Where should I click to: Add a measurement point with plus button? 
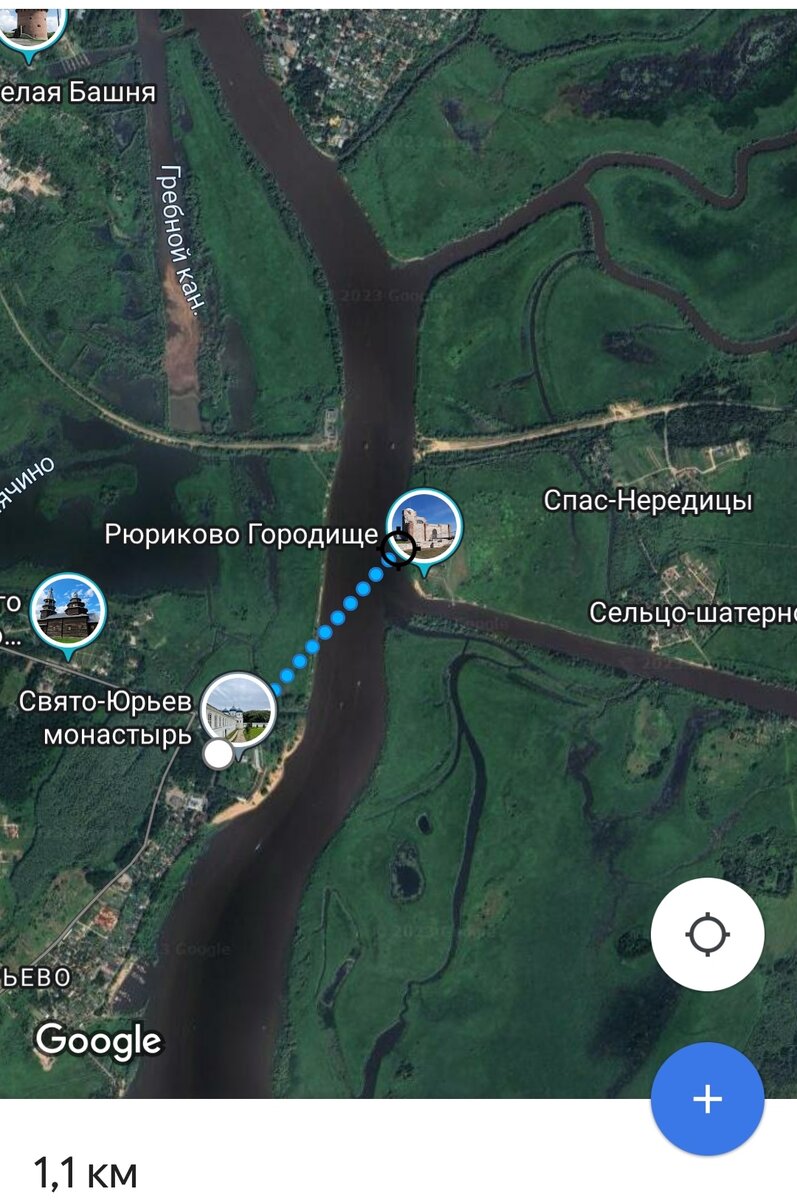(707, 1099)
